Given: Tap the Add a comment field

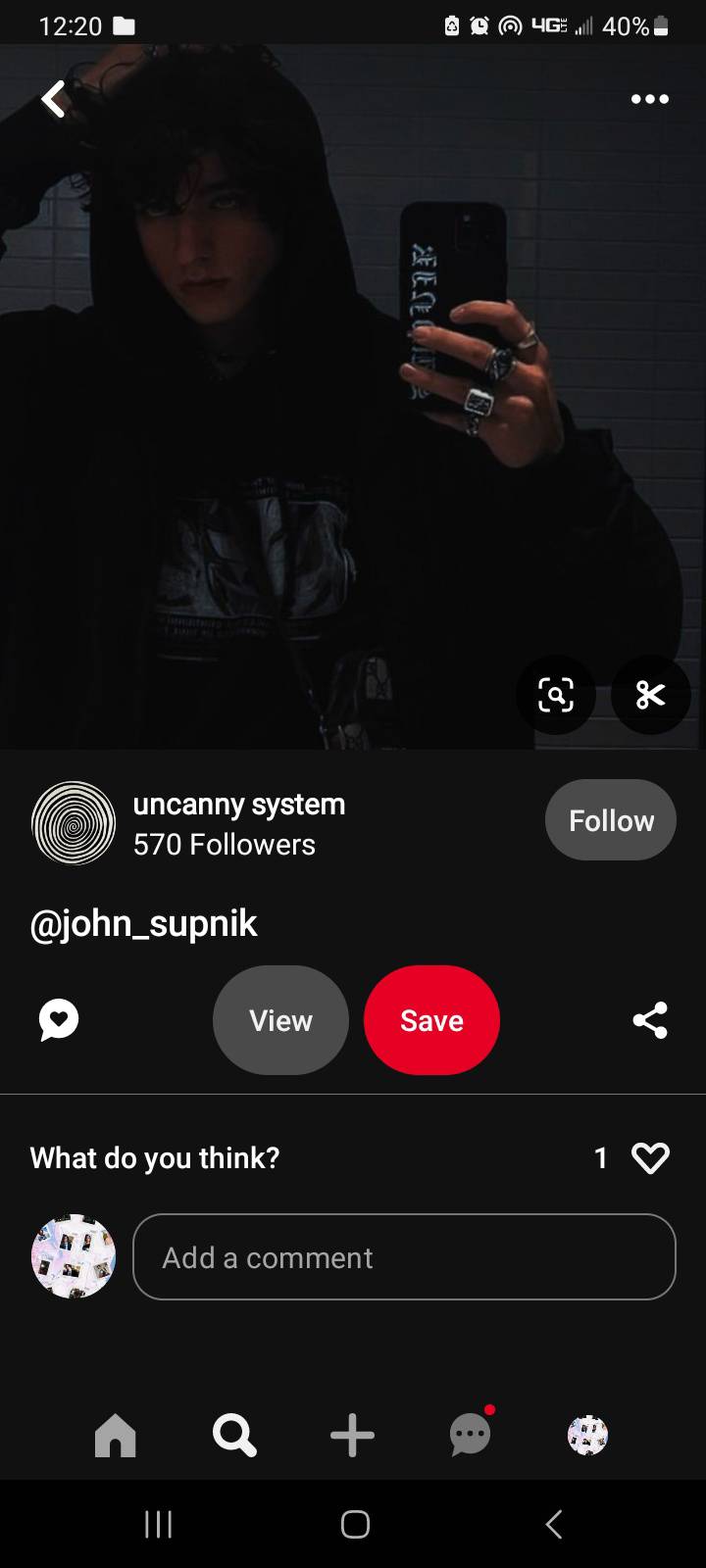Looking at the screenshot, I should tap(404, 1257).
